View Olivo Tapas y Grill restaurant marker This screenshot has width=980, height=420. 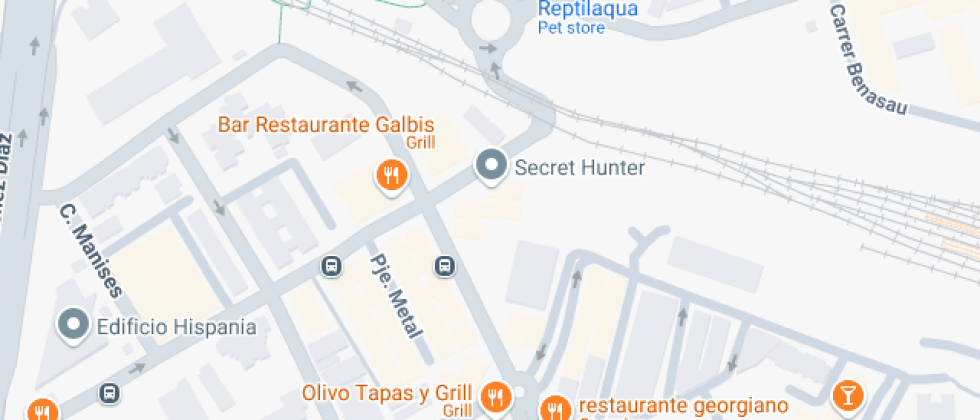click(x=494, y=397)
